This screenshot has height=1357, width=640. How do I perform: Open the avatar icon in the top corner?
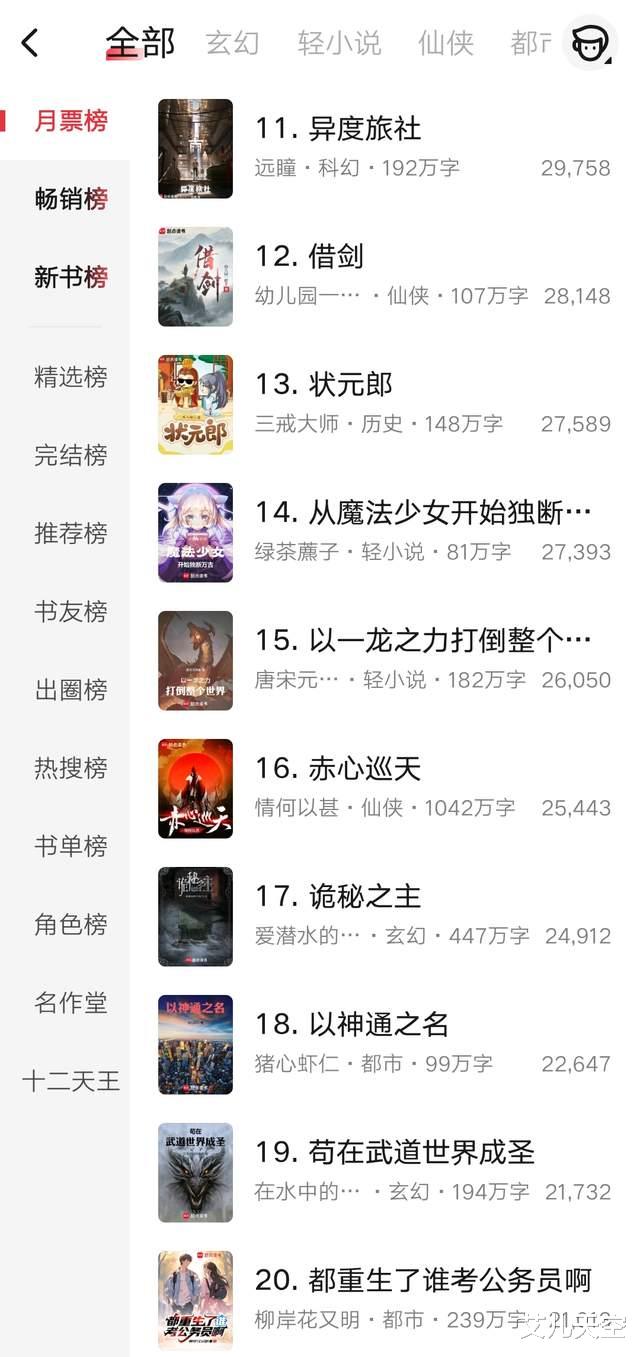tap(589, 43)
